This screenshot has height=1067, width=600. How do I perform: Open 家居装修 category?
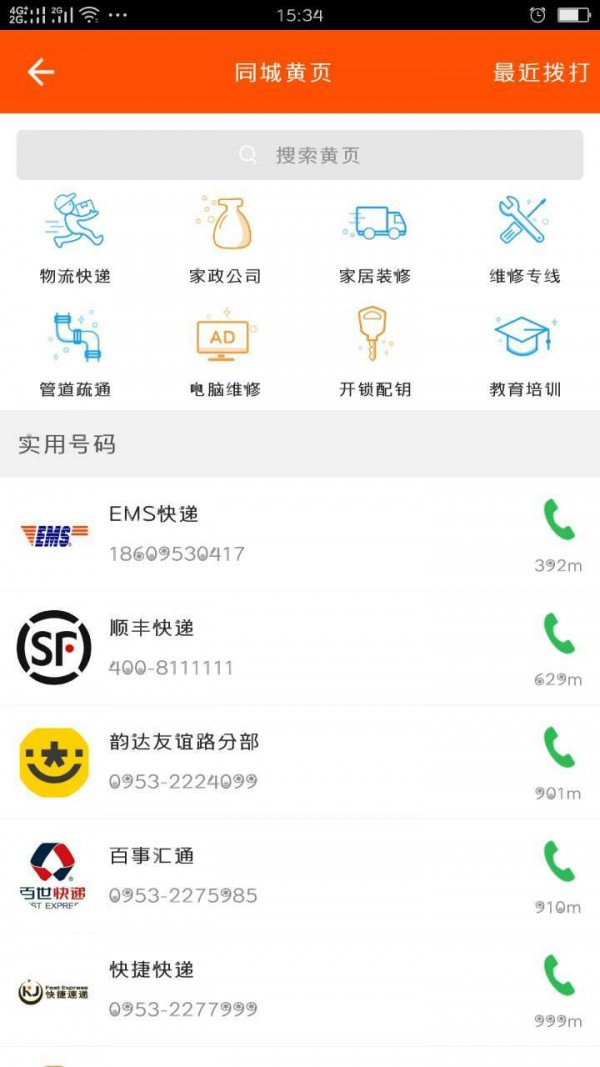(x=375, y=239)
